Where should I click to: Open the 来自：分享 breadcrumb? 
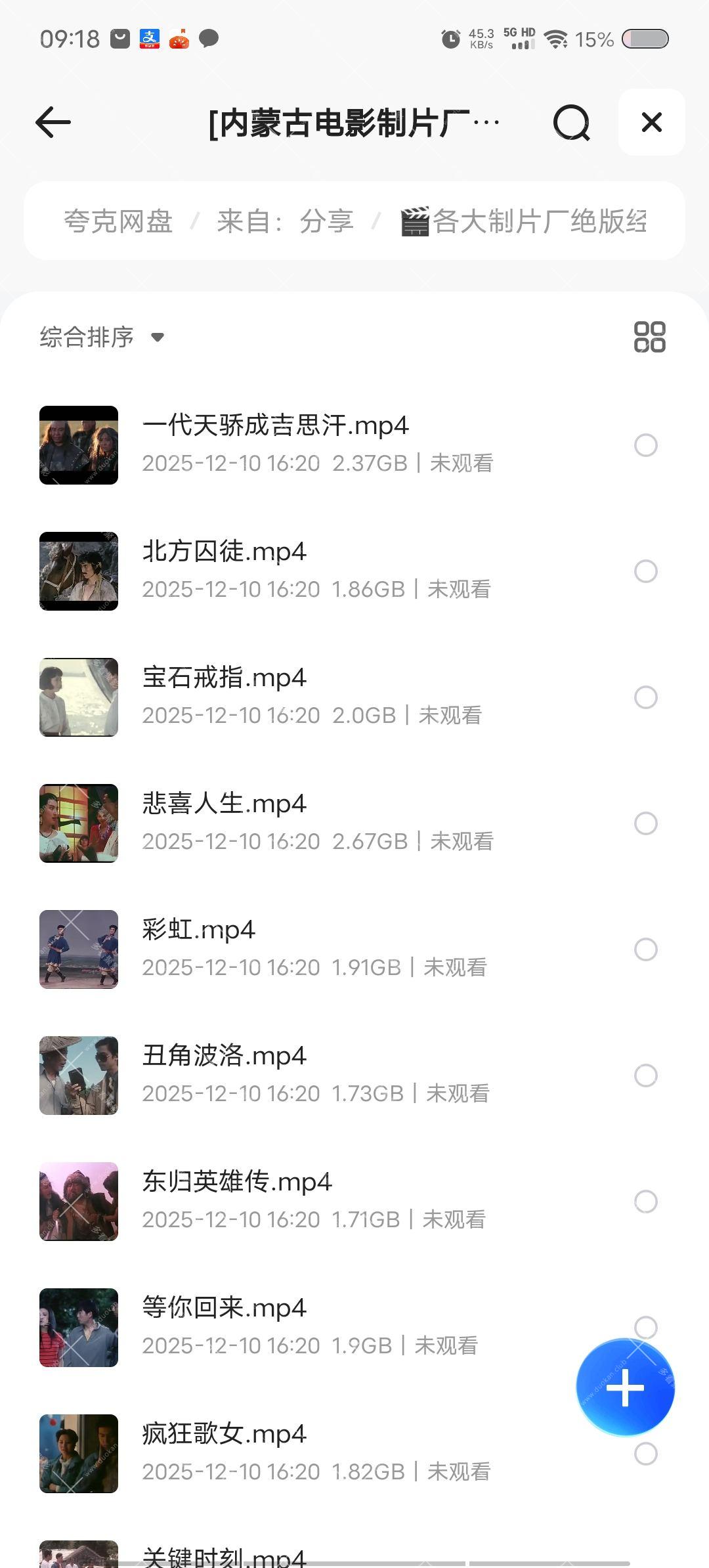285,221
